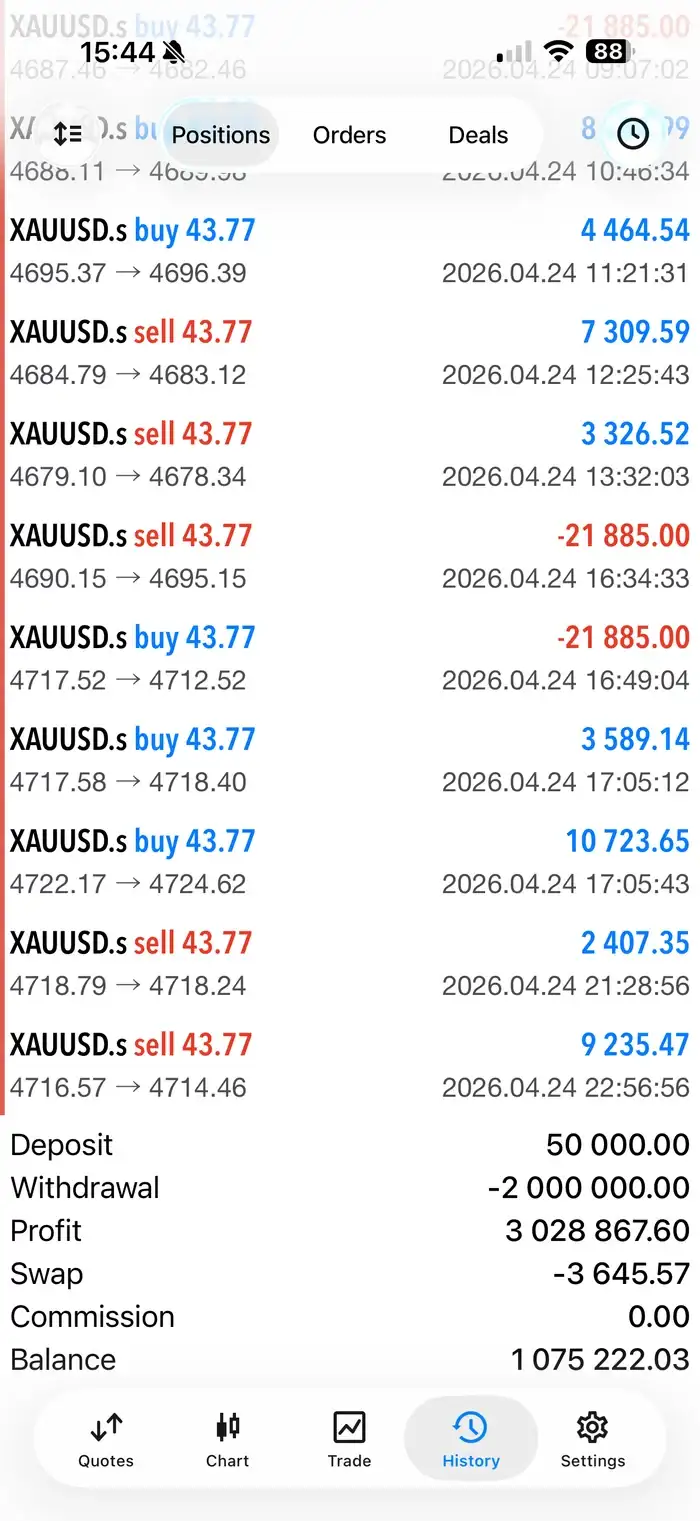Open the clock date-range filter
The image size is (700, 1521).
632,134
